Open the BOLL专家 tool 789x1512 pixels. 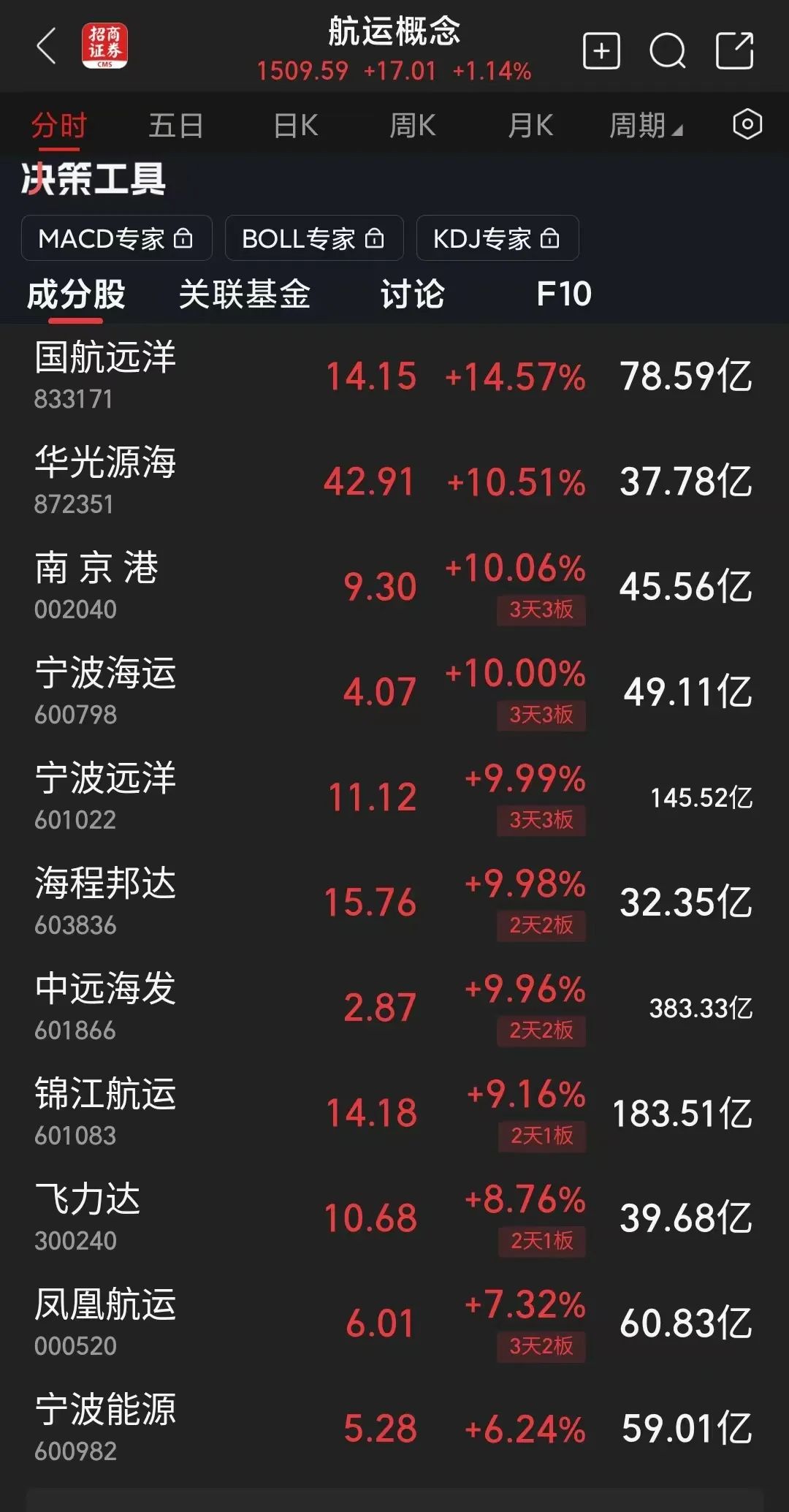(x=313, y=238)
